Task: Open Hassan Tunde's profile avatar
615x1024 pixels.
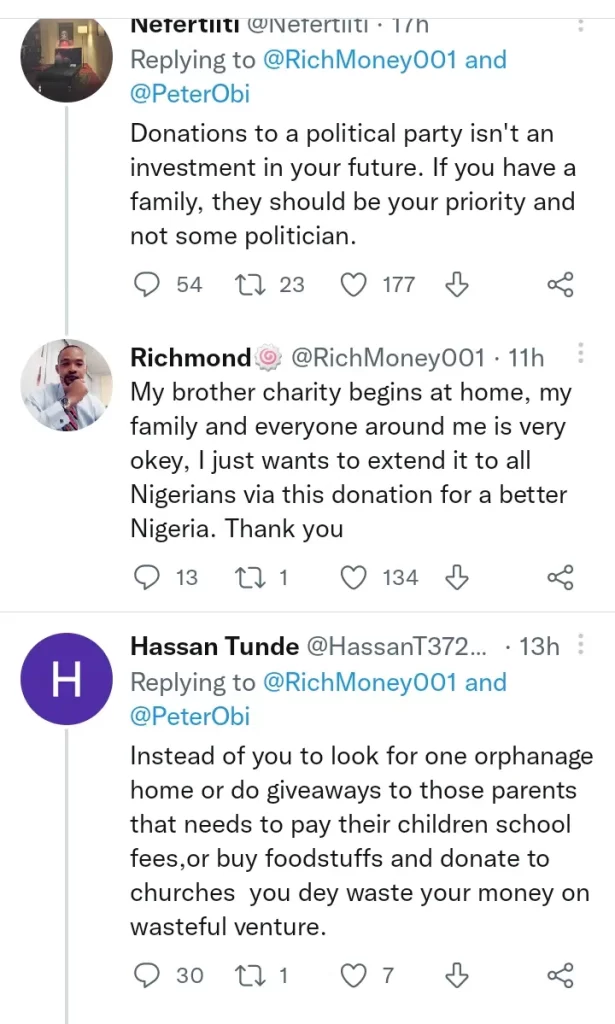Action: point(66,681)
